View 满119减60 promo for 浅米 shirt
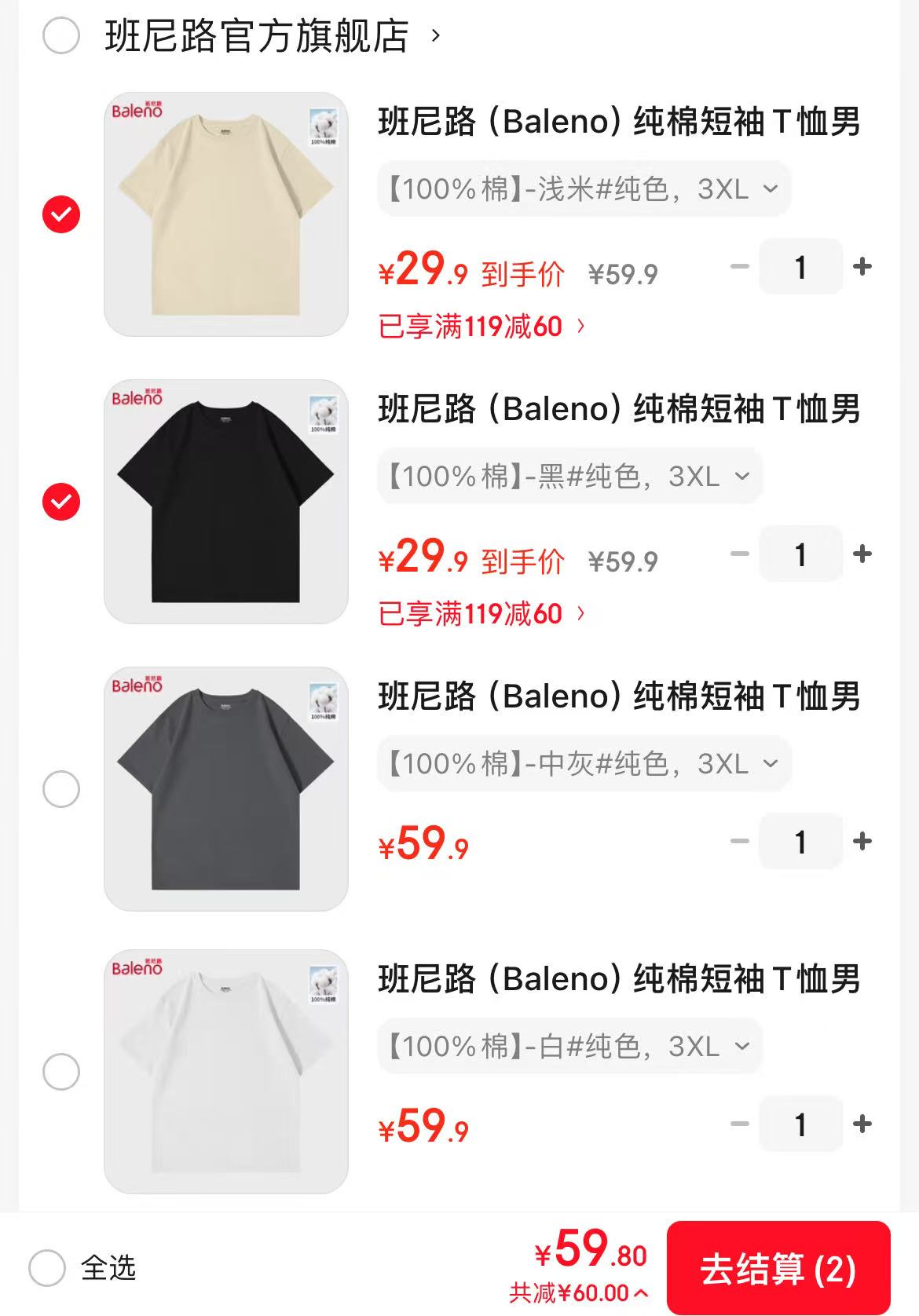The height and width of the screenshot is (1316, 919). [481, 327]
